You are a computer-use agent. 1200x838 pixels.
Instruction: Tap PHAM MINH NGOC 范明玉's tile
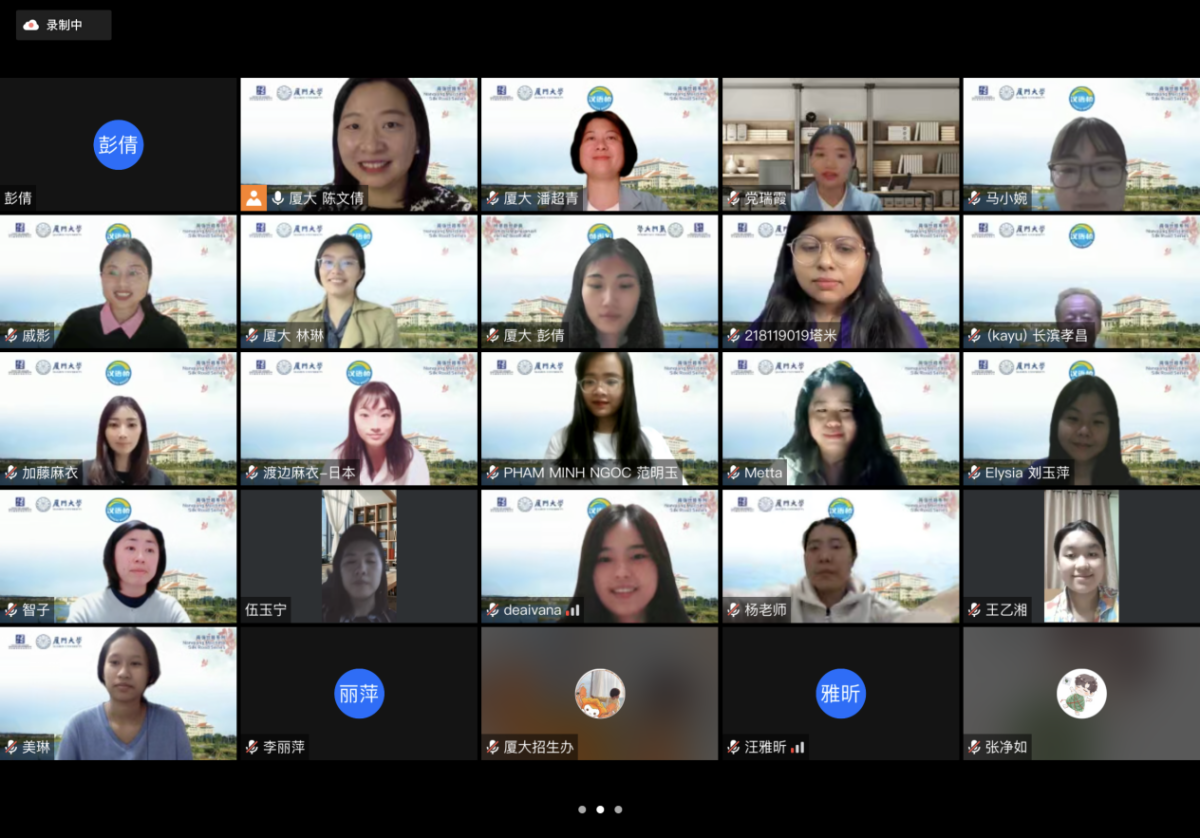pyautogui.click(x=599, y=418)
